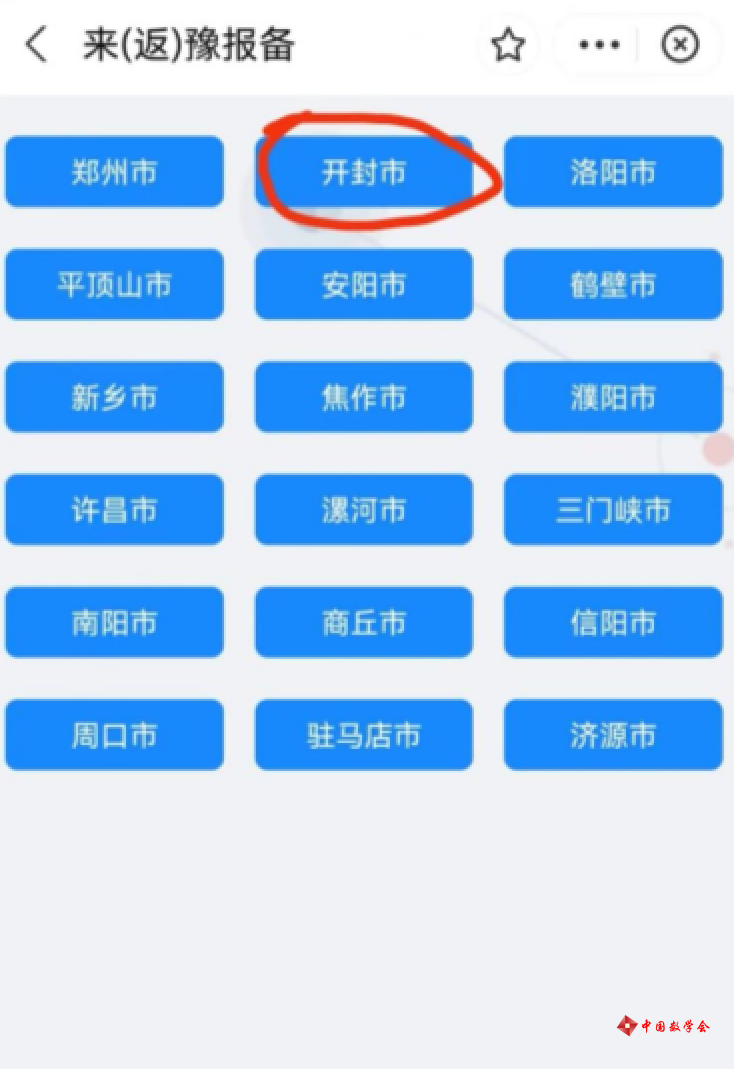Tap the 商丘市 button
The width and height of the screenshot is (734, 1069).
(x=364, y=623)
